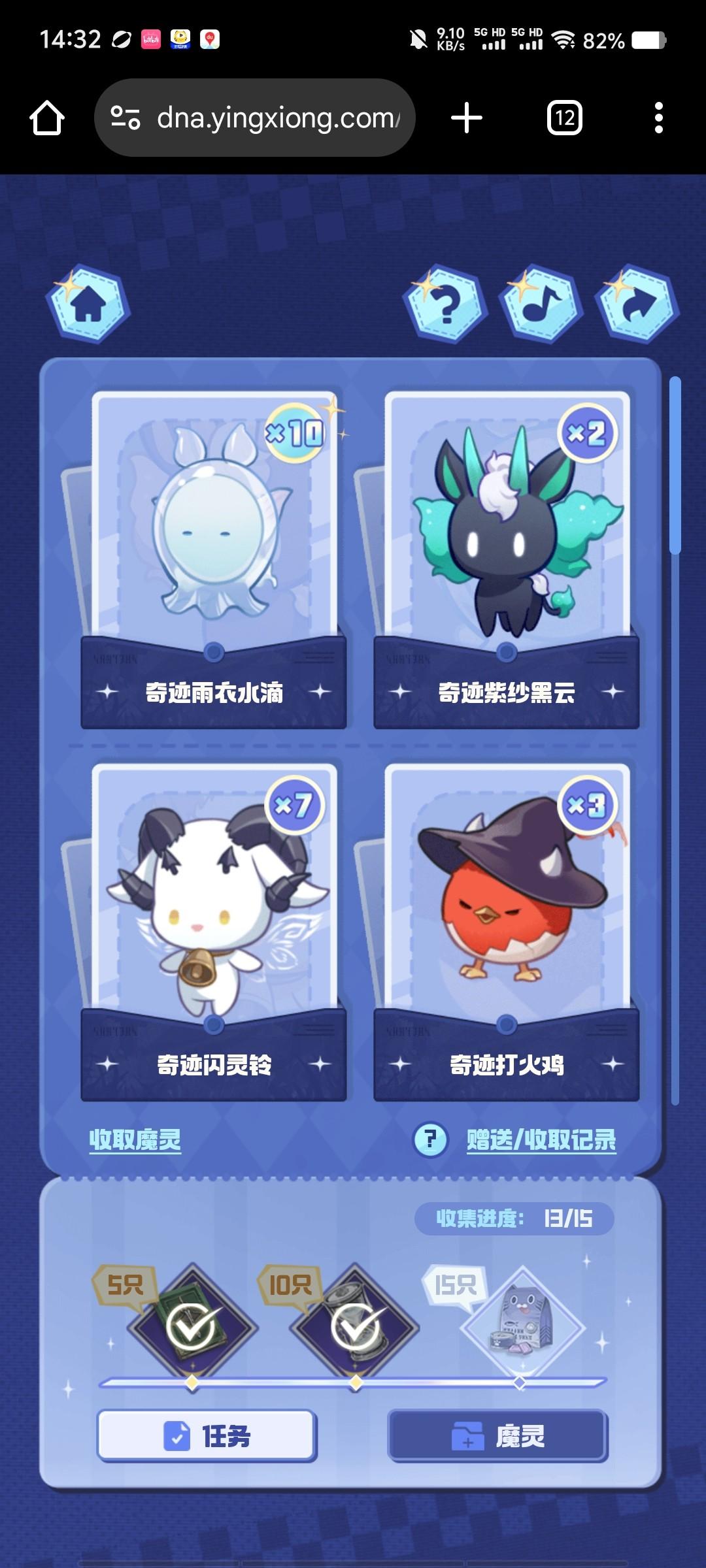Open the 收取魔灵 link
Image resolution: width=706 pixels, height=1568 pixels.
[135, 1140]
